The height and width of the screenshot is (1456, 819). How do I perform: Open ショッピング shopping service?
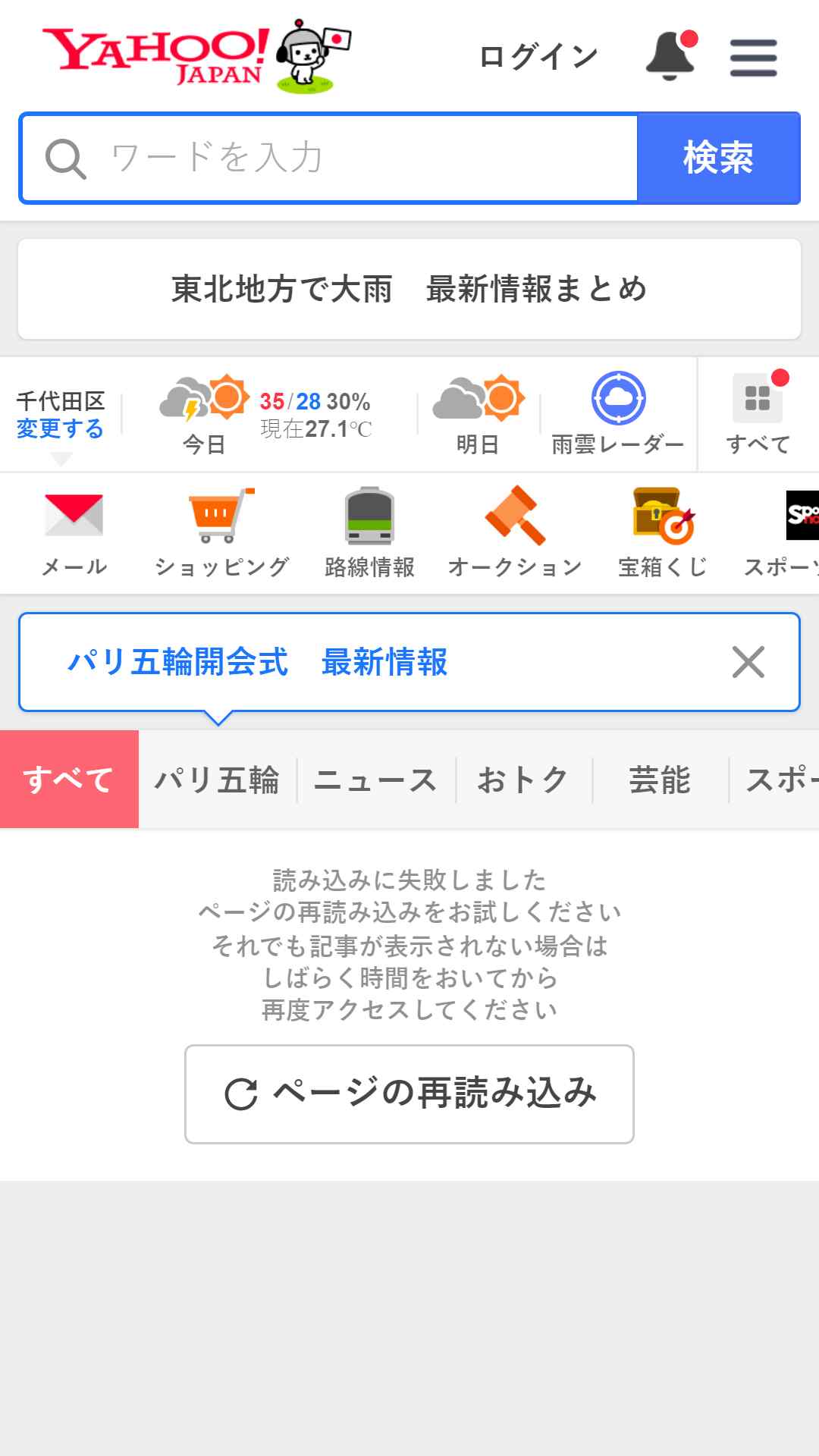pos(221,533)
